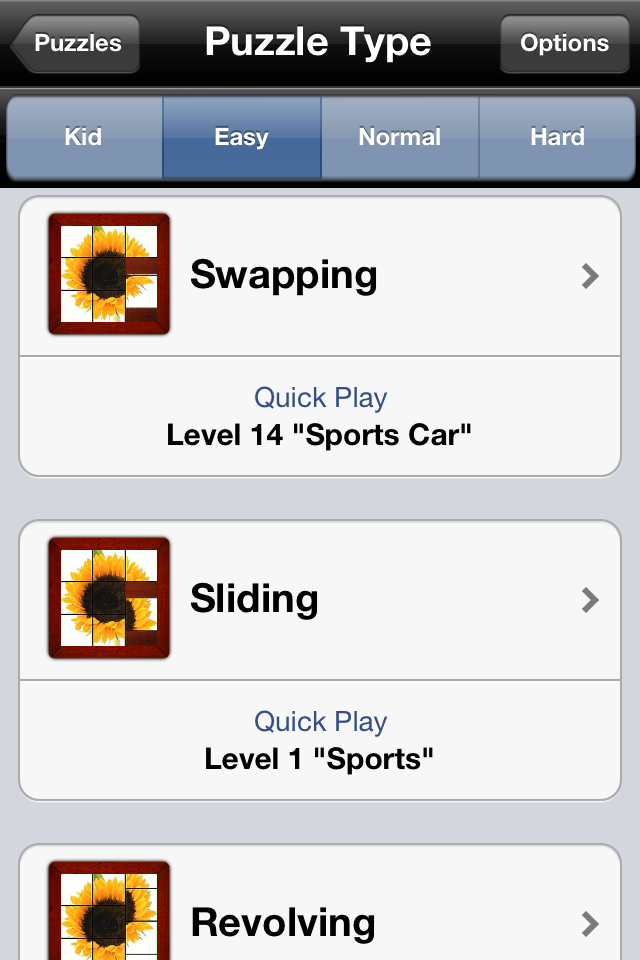Open the Swapping puzzle type

[320, 275]
